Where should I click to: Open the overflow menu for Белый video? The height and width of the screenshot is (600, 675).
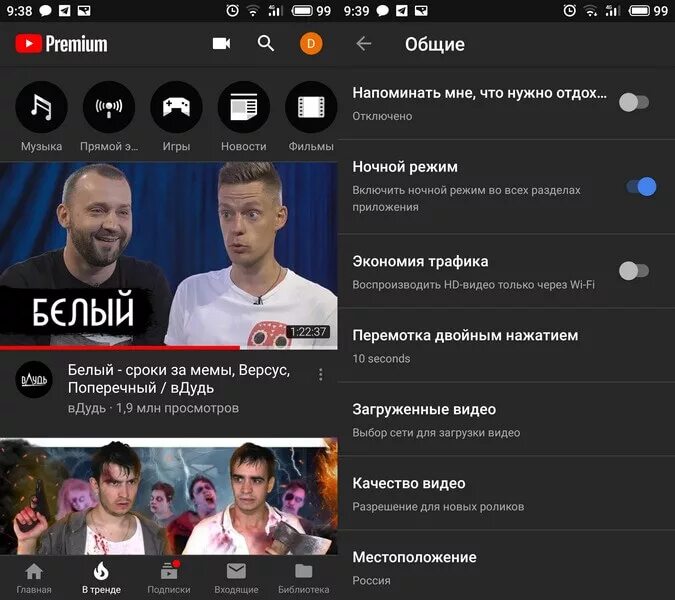pos(321,375)
